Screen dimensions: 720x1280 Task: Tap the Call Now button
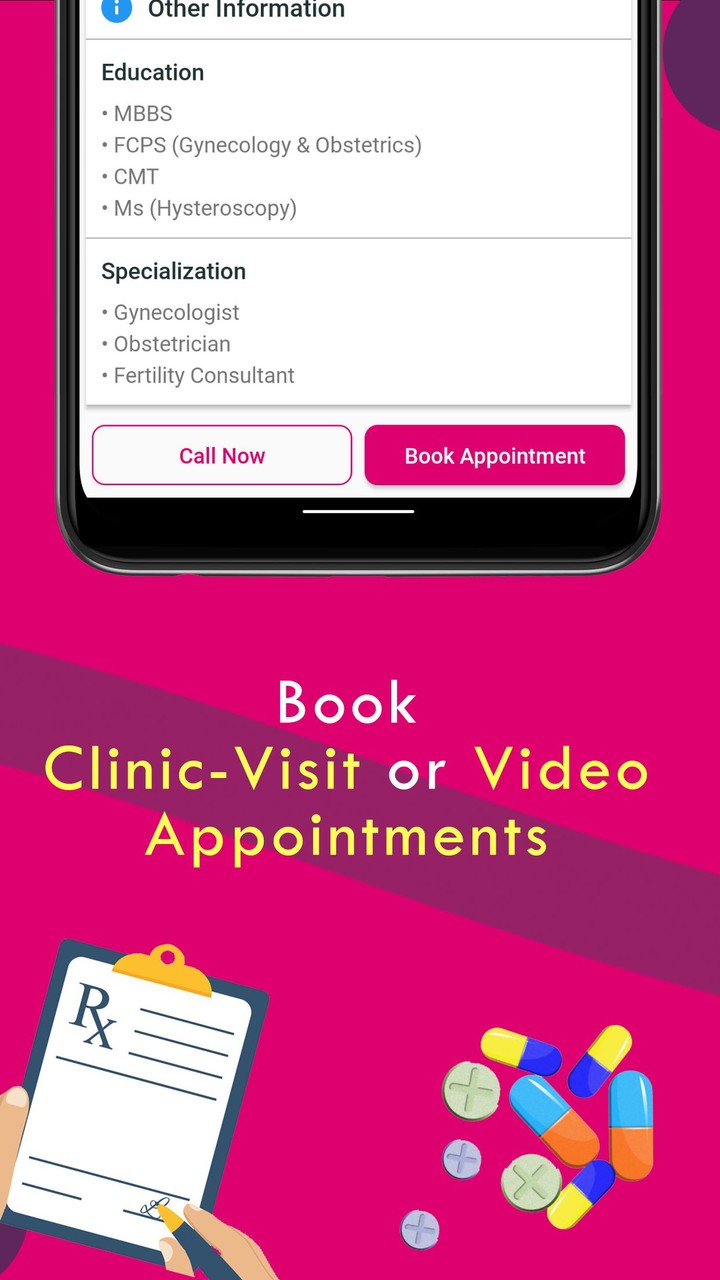(221, 455)
